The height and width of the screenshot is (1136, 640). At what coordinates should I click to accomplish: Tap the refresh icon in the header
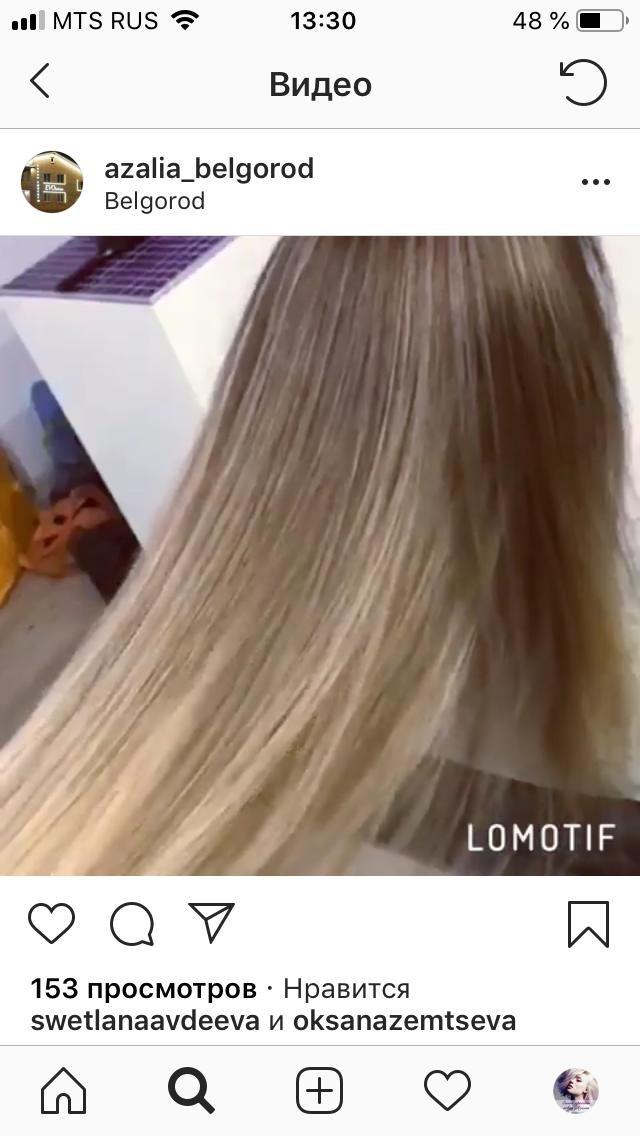pyautogui.click(x=583, y=82)
